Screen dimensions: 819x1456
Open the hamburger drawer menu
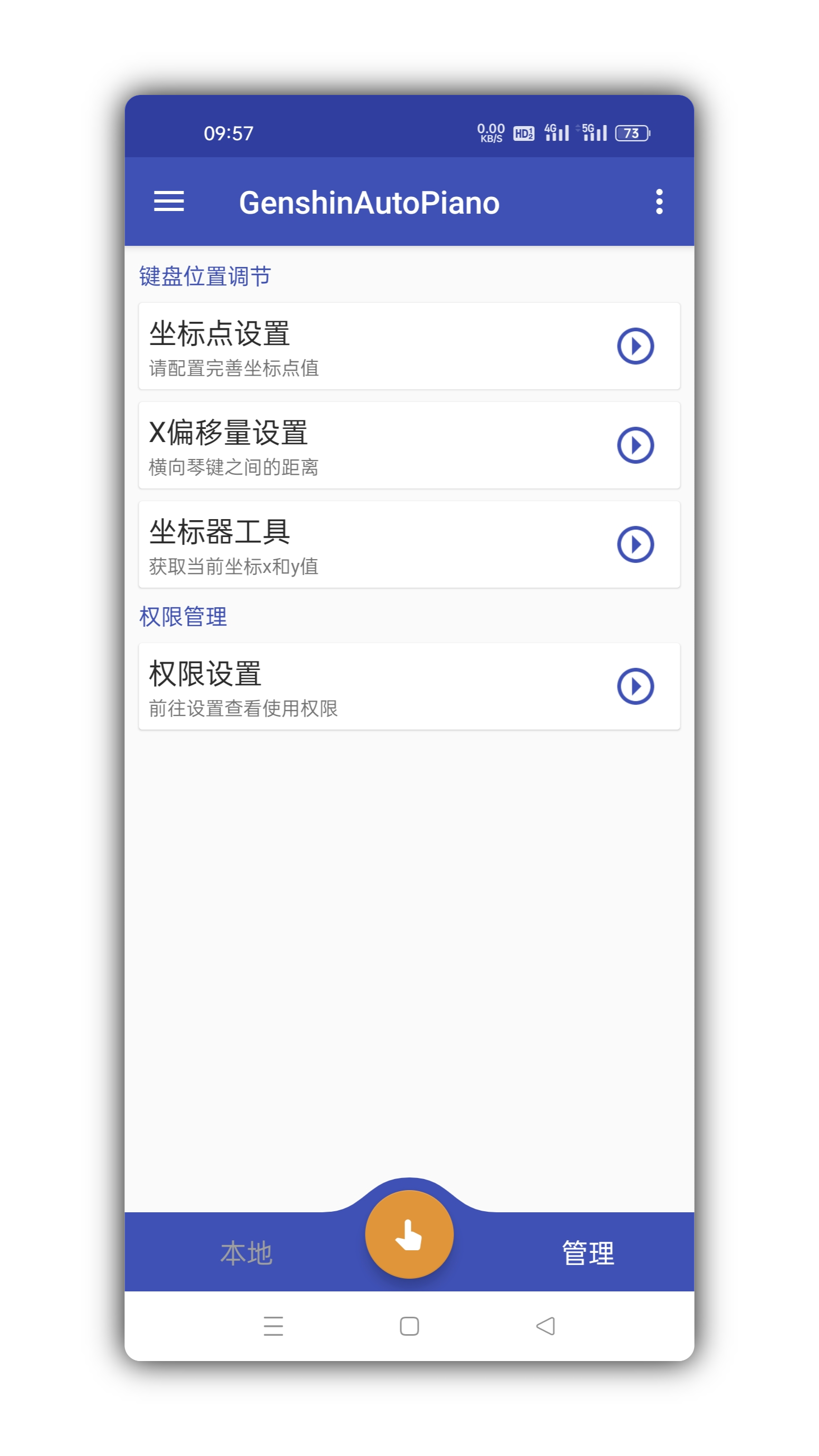169,201
